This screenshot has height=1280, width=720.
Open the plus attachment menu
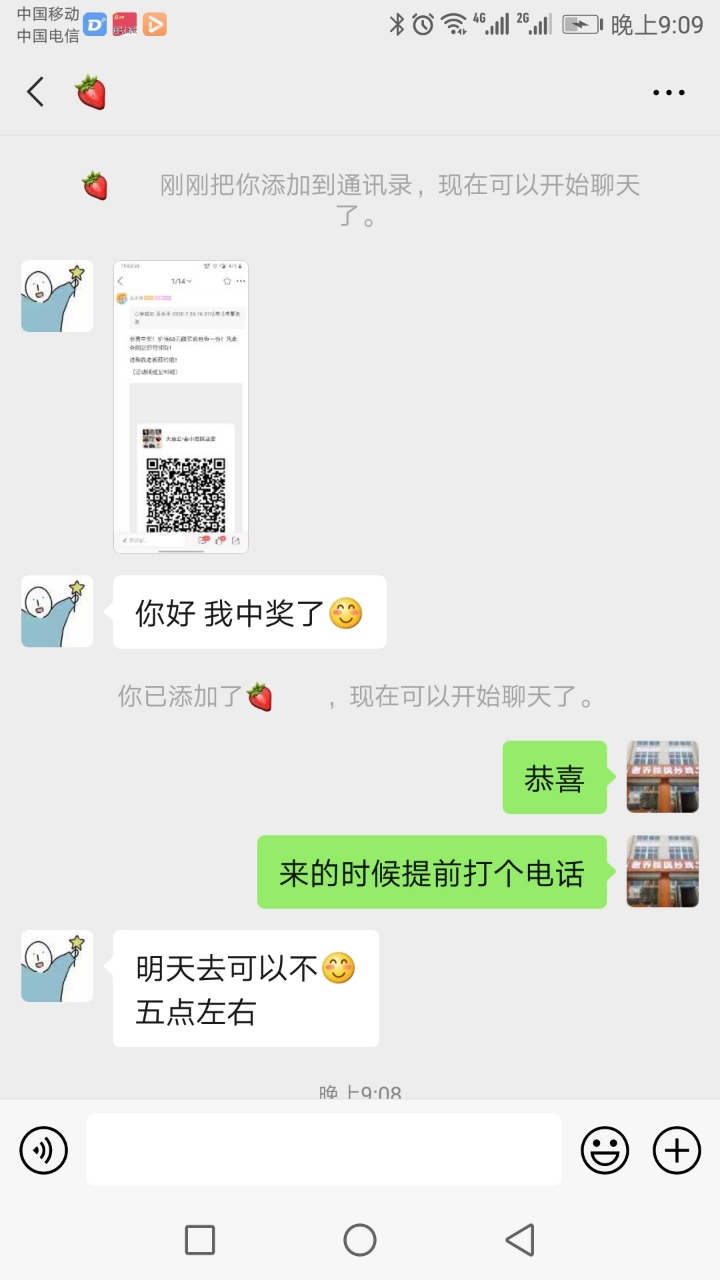677,1150
